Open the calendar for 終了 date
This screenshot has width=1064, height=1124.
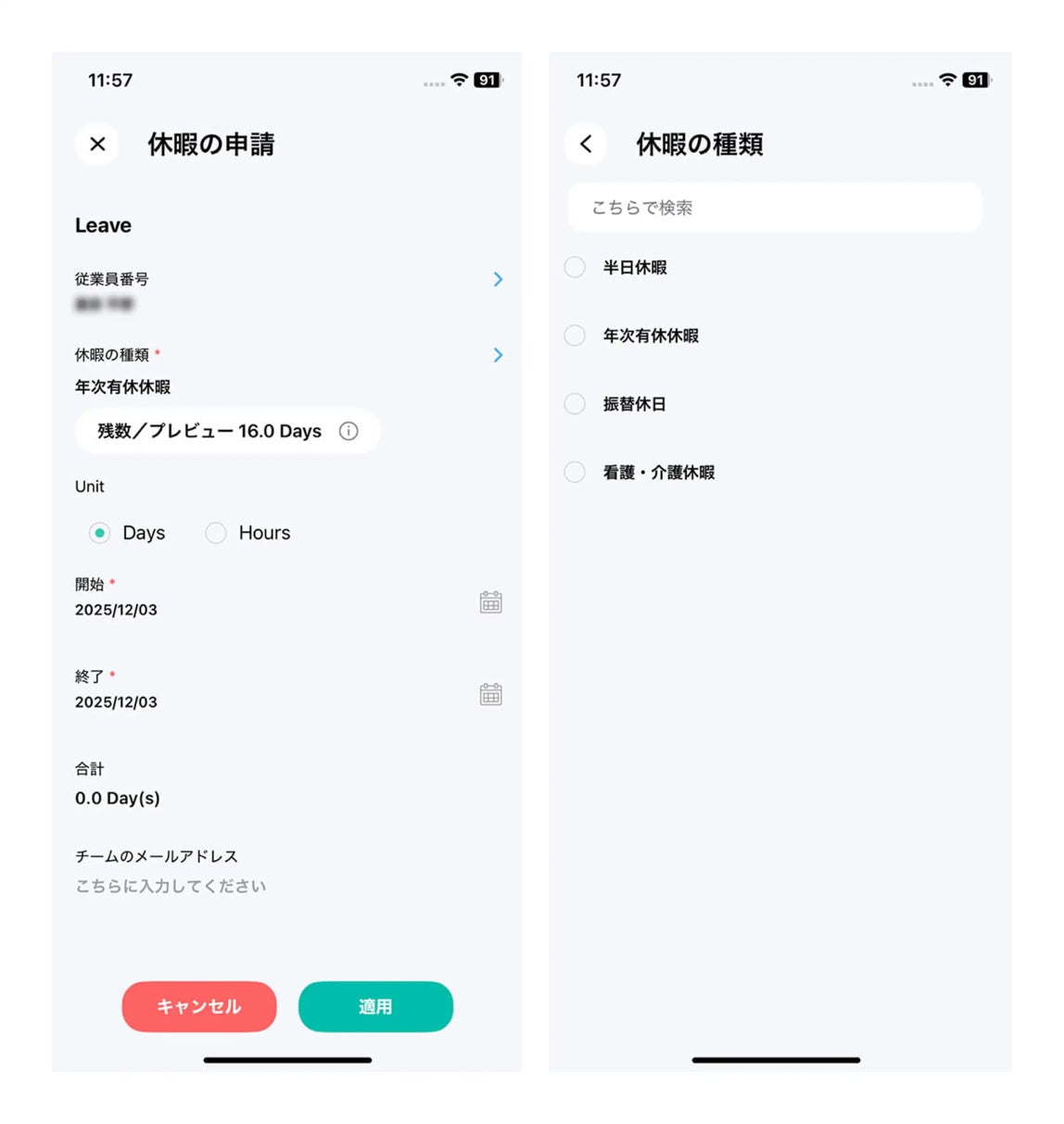tap(491, 695)
